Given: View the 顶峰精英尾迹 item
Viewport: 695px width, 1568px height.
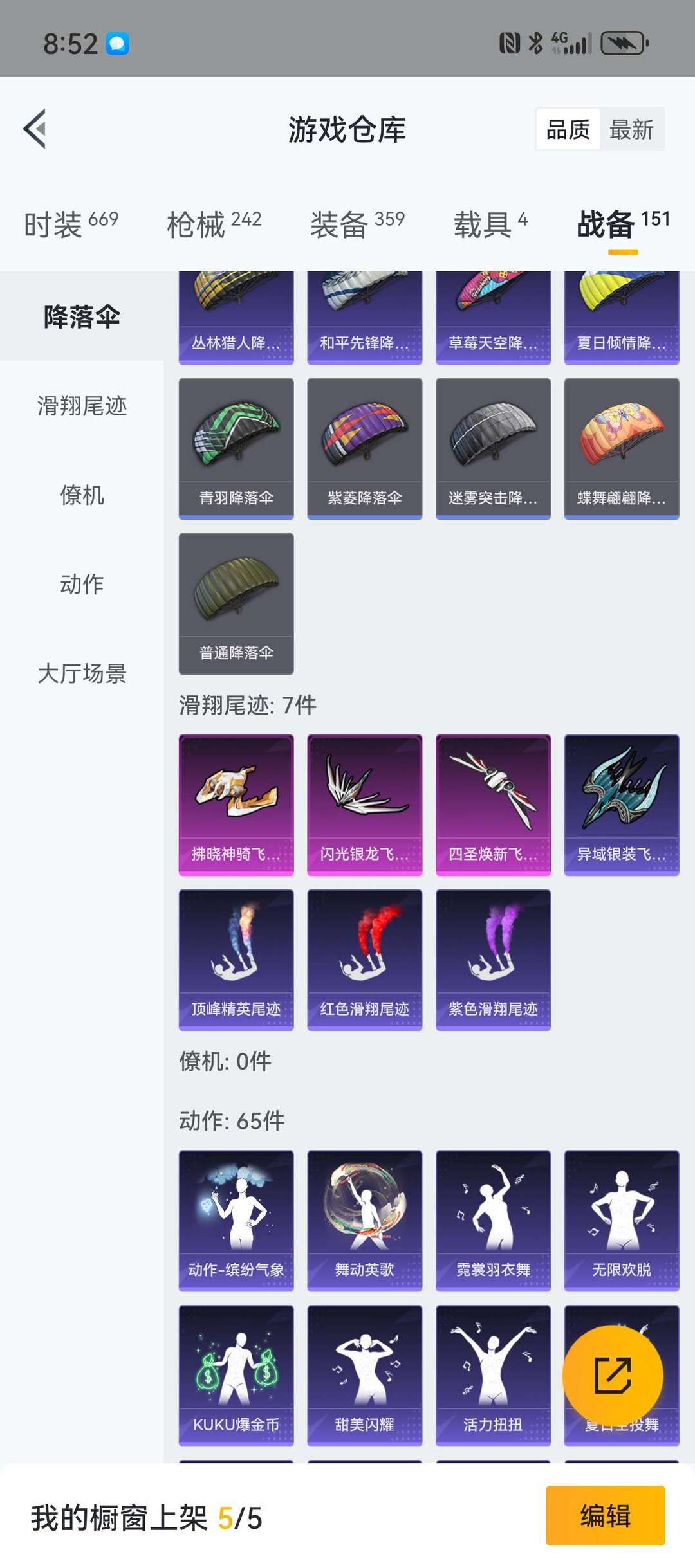Looking at the screenshot, I should [236, 960].
